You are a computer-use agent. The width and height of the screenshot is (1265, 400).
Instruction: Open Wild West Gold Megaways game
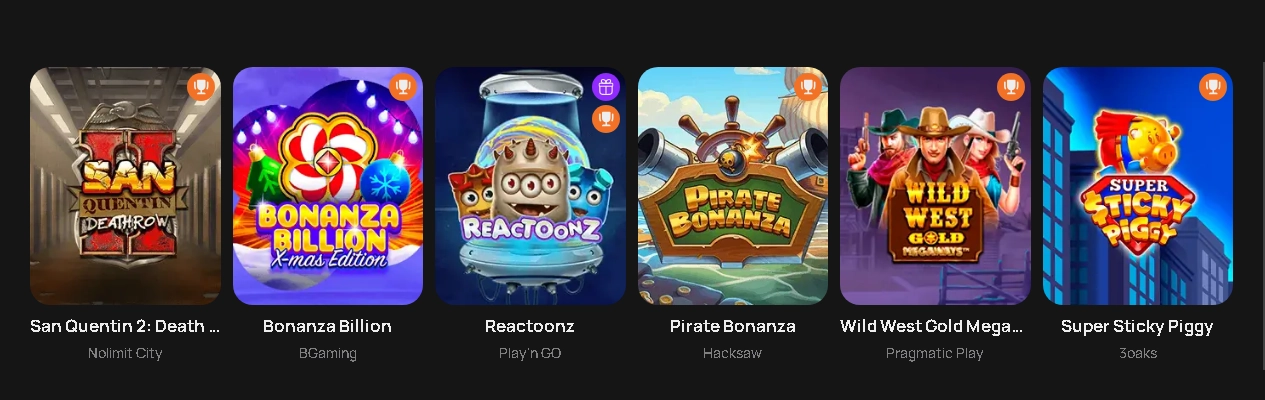coord(935,186)
